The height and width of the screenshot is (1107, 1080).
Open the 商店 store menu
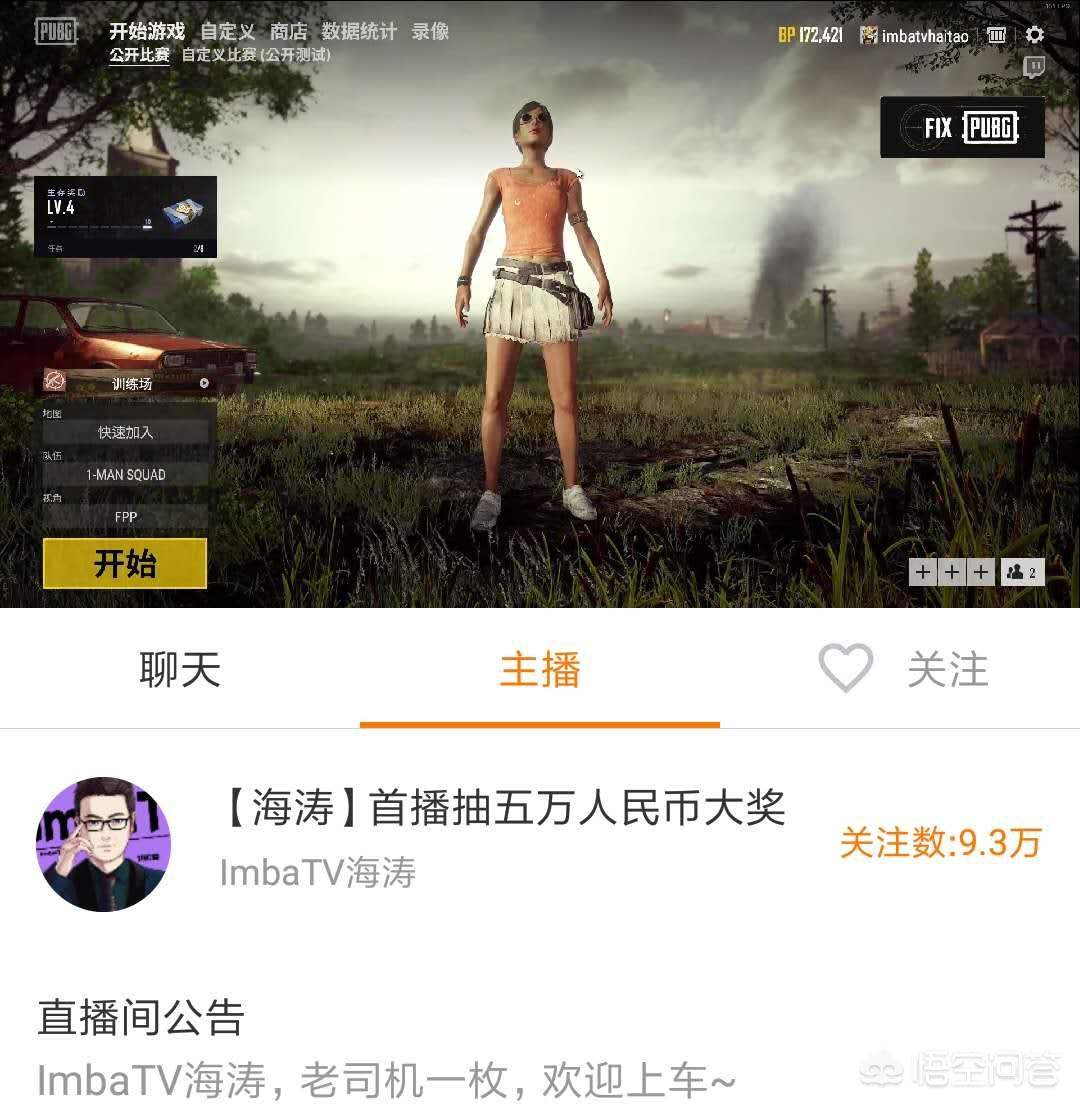[287, 31]
